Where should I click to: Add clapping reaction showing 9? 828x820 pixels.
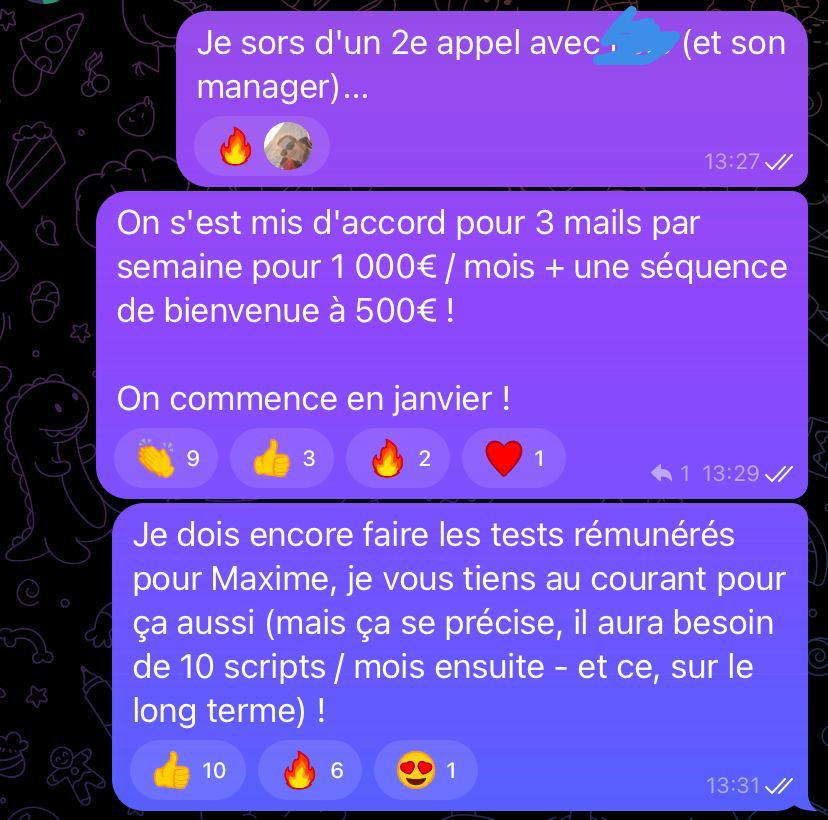(x=167, y=459)
